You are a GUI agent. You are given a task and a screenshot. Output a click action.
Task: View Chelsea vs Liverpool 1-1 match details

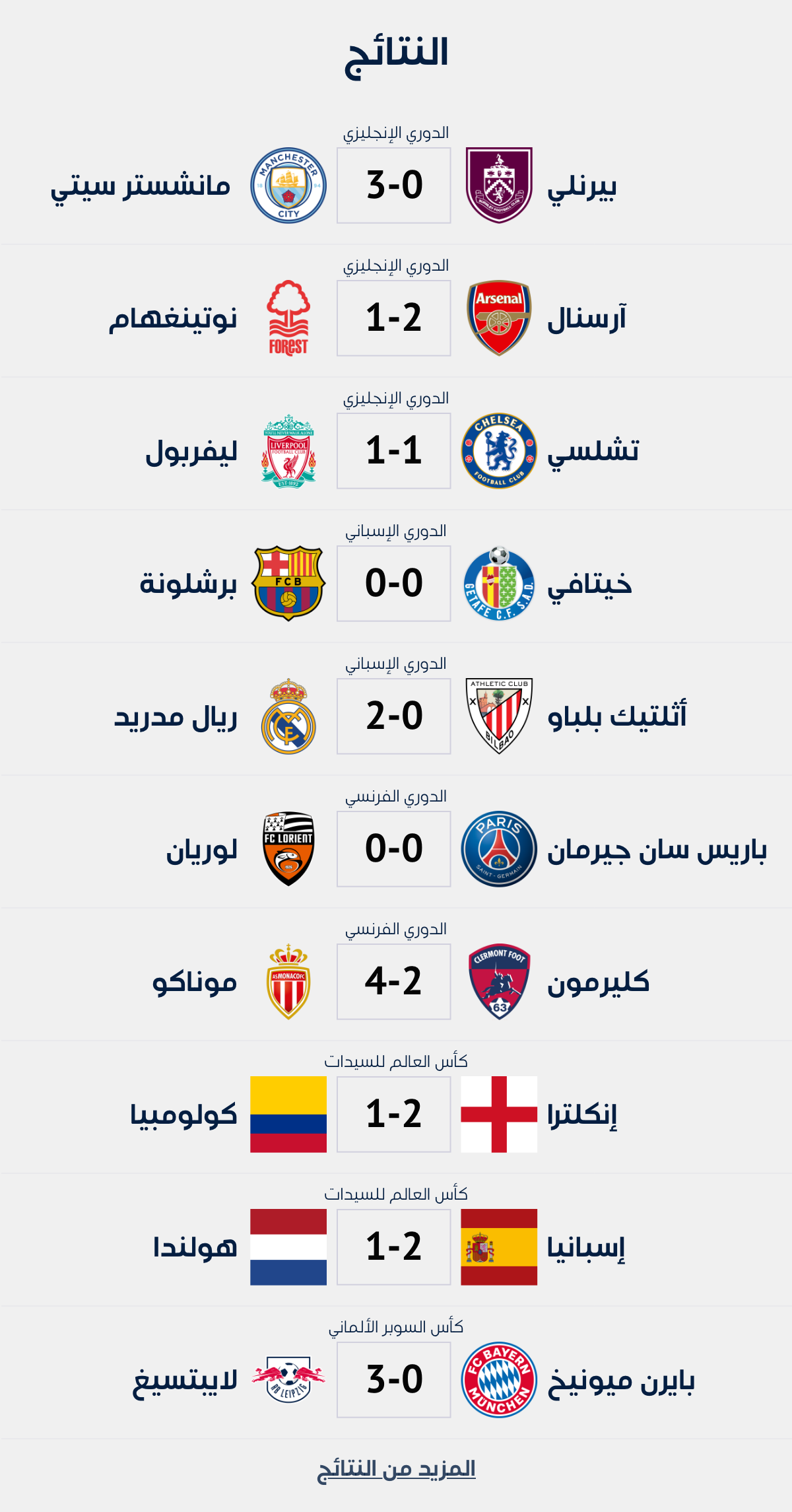(x=394, y=451)
